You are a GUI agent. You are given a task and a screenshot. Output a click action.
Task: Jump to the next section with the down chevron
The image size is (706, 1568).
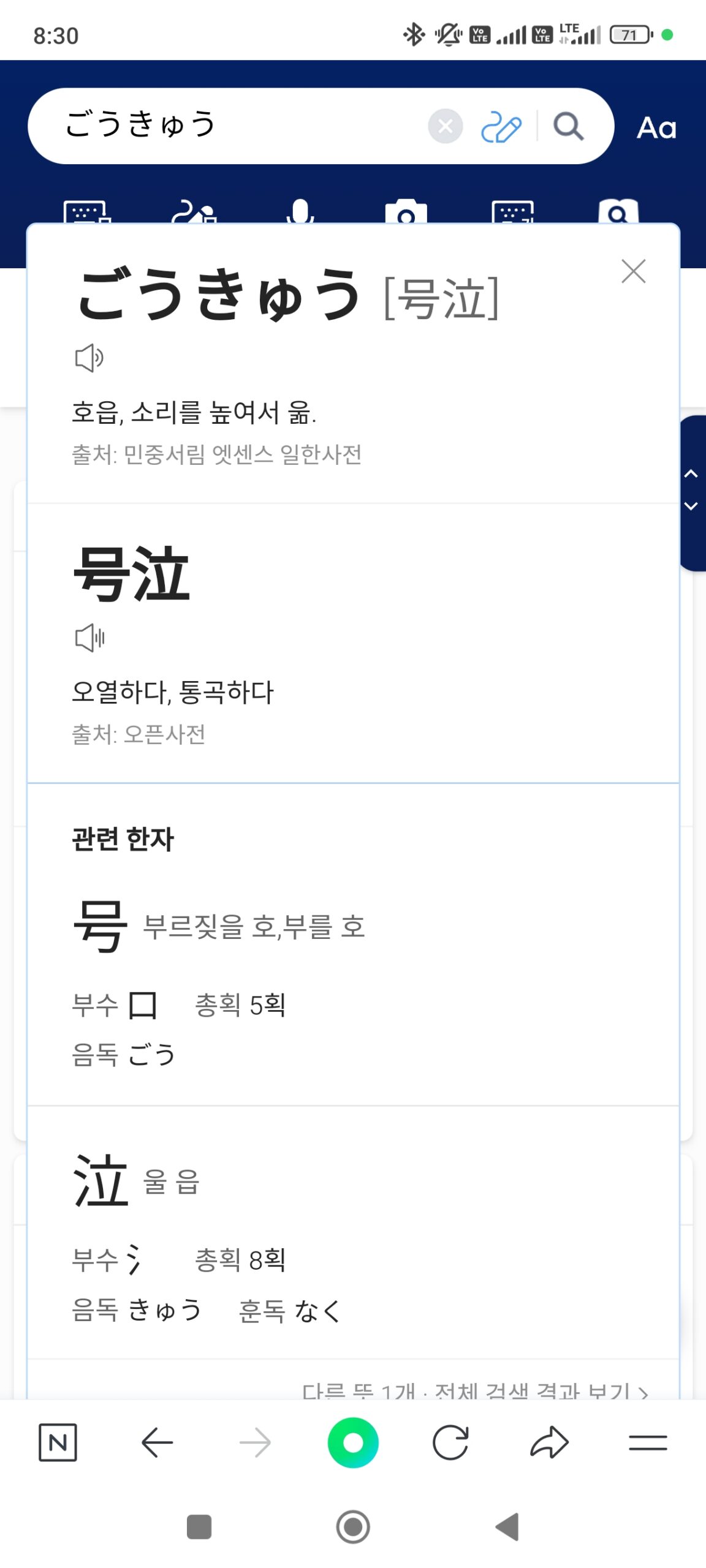(x=691, y=506)
